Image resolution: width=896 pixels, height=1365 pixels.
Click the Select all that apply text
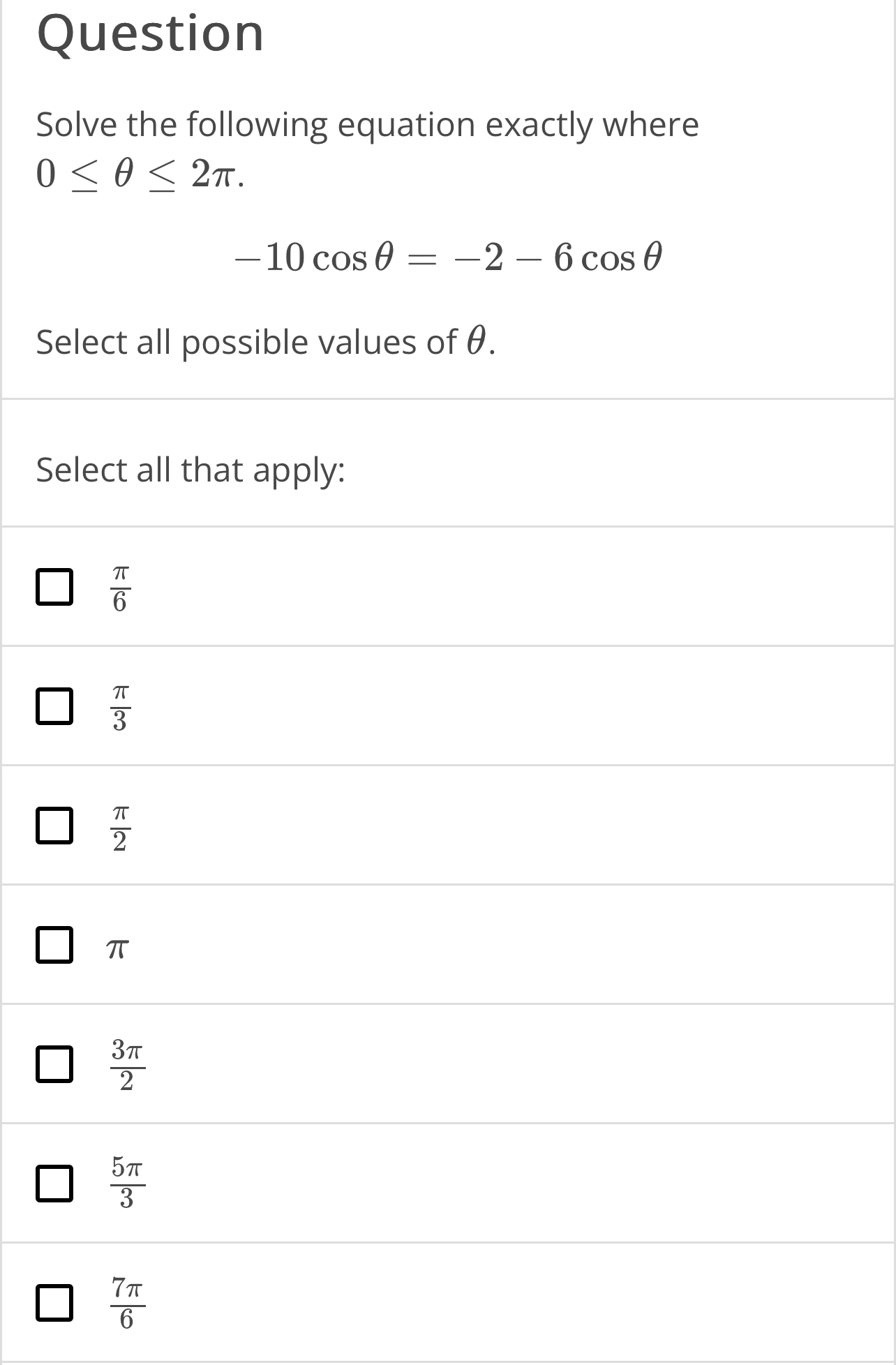191,469
